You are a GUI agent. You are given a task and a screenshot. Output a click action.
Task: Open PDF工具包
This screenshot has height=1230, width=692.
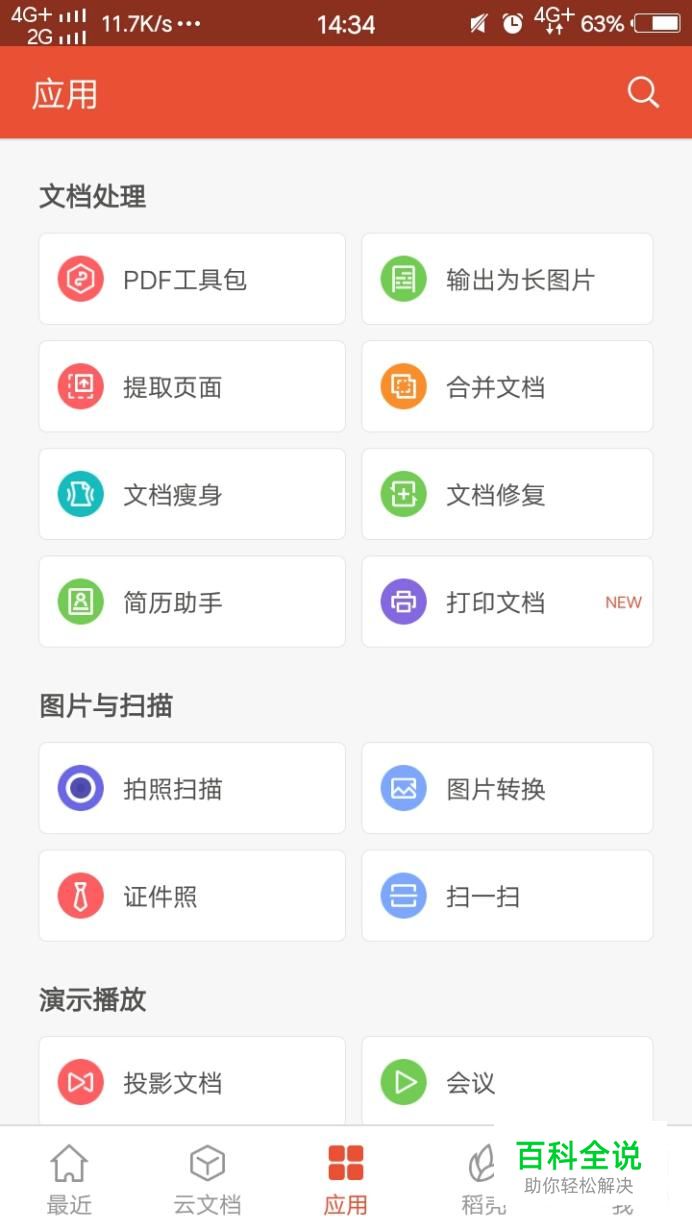[192, 279]
